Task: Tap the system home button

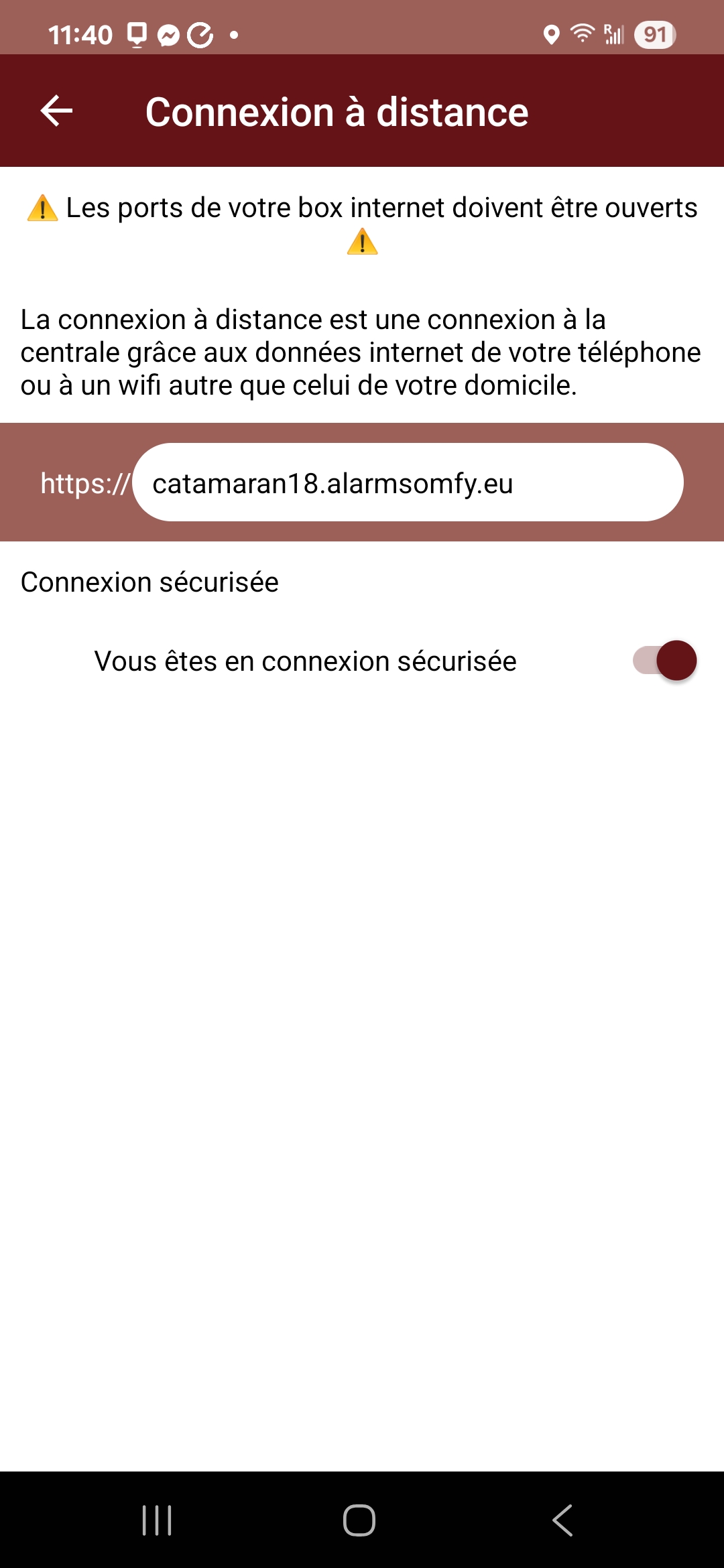Action: click(359, 1520)
